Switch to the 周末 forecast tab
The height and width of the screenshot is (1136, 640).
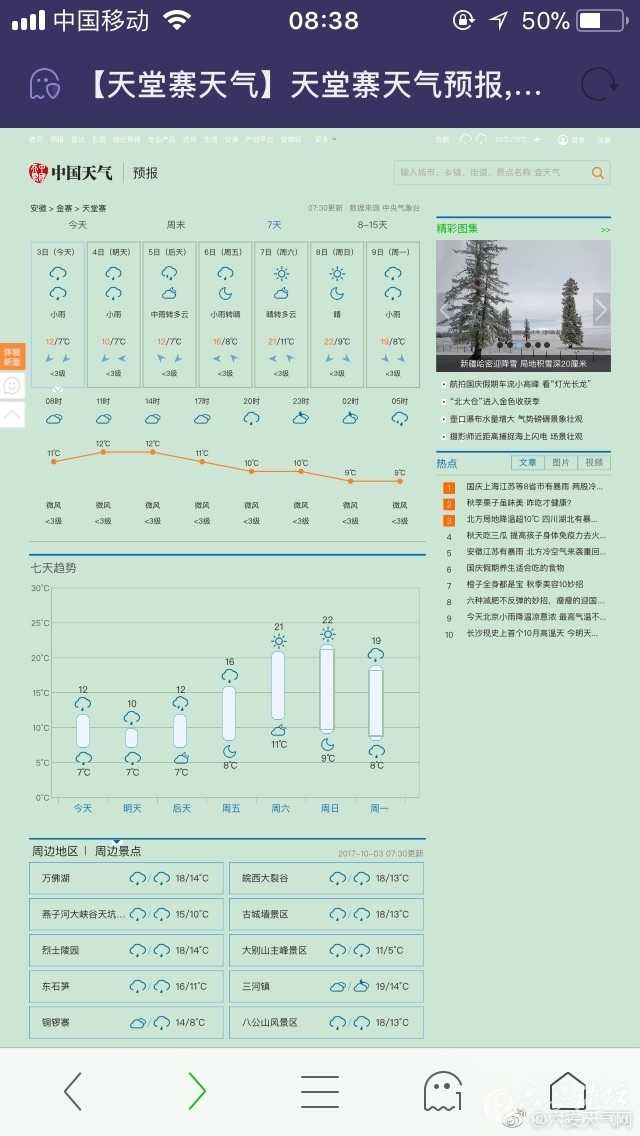pyautogui.click(x=176, y=225)
